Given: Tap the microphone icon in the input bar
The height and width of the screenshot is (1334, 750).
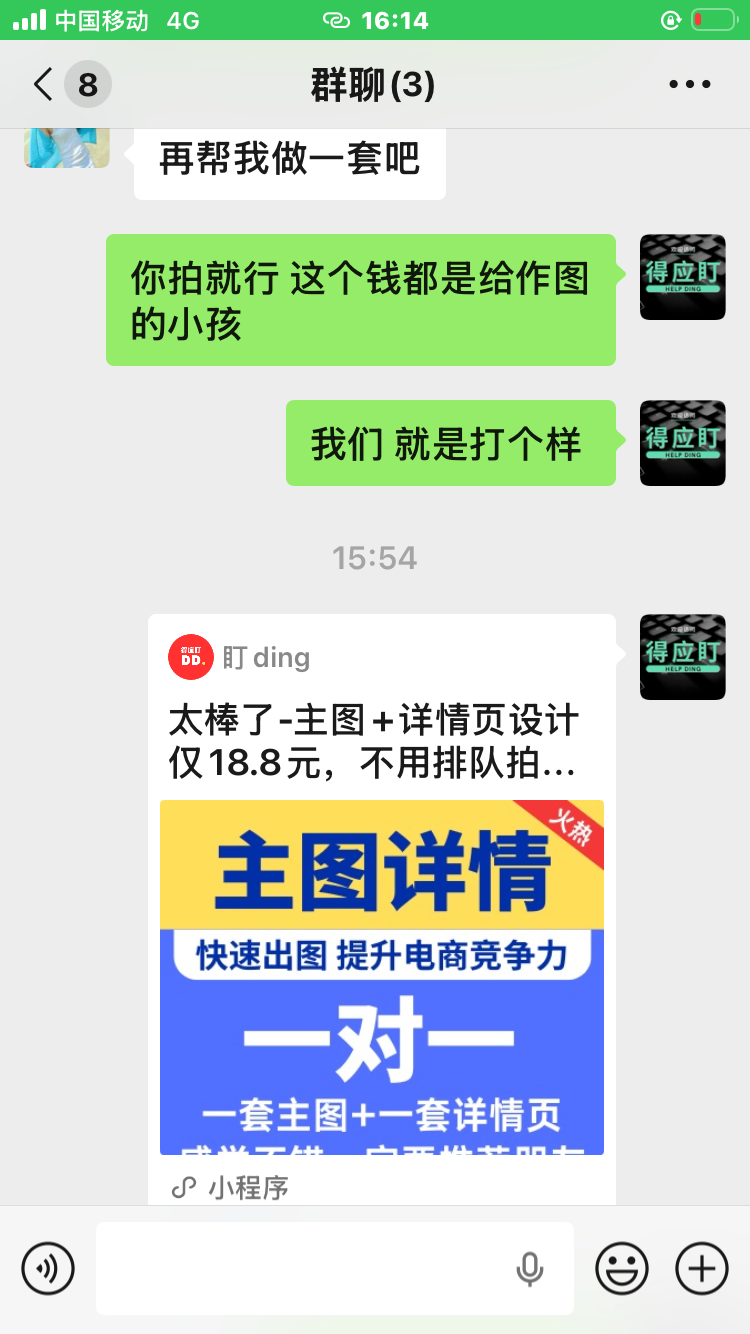Looking at the screenshot, I should point(529,1267).
